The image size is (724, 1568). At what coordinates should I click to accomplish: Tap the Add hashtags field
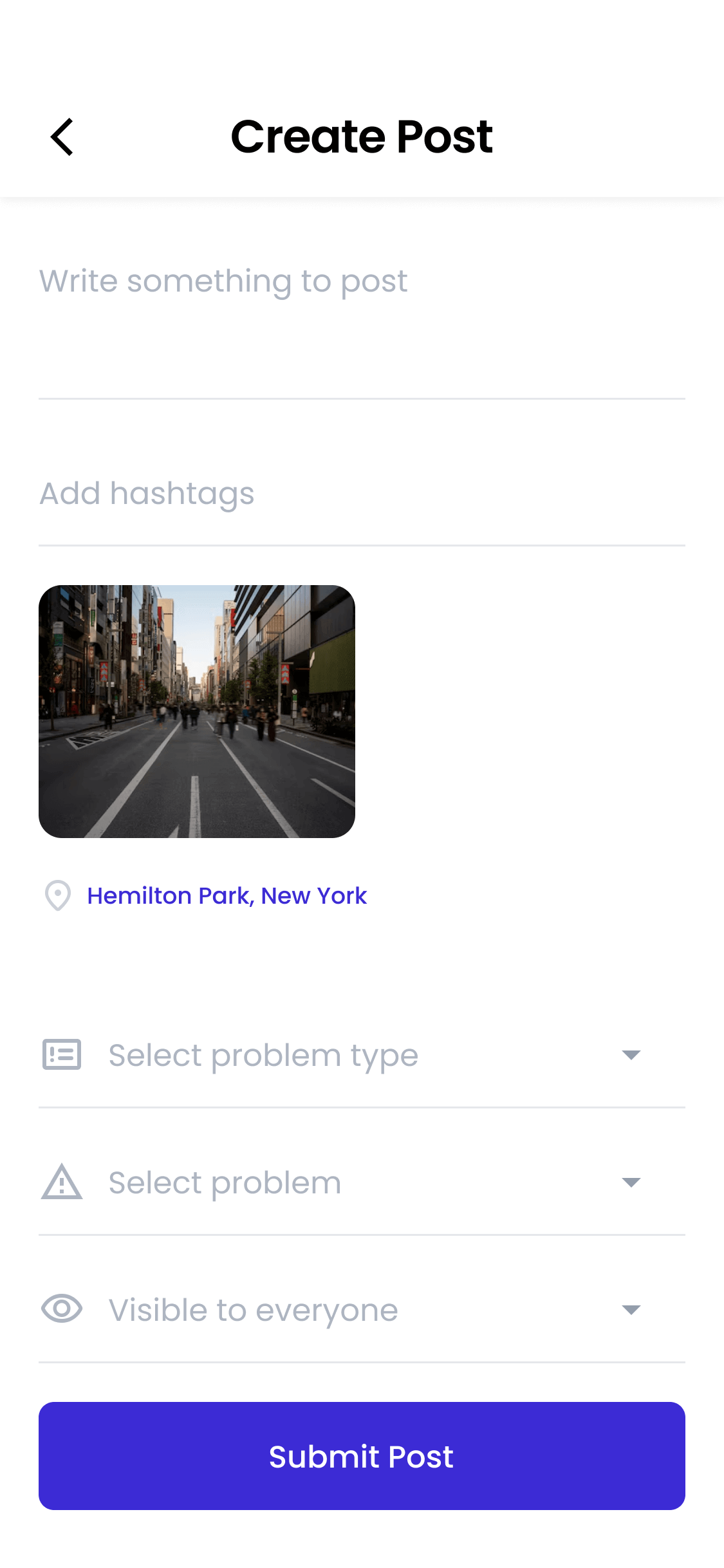[x=362, y=494]
